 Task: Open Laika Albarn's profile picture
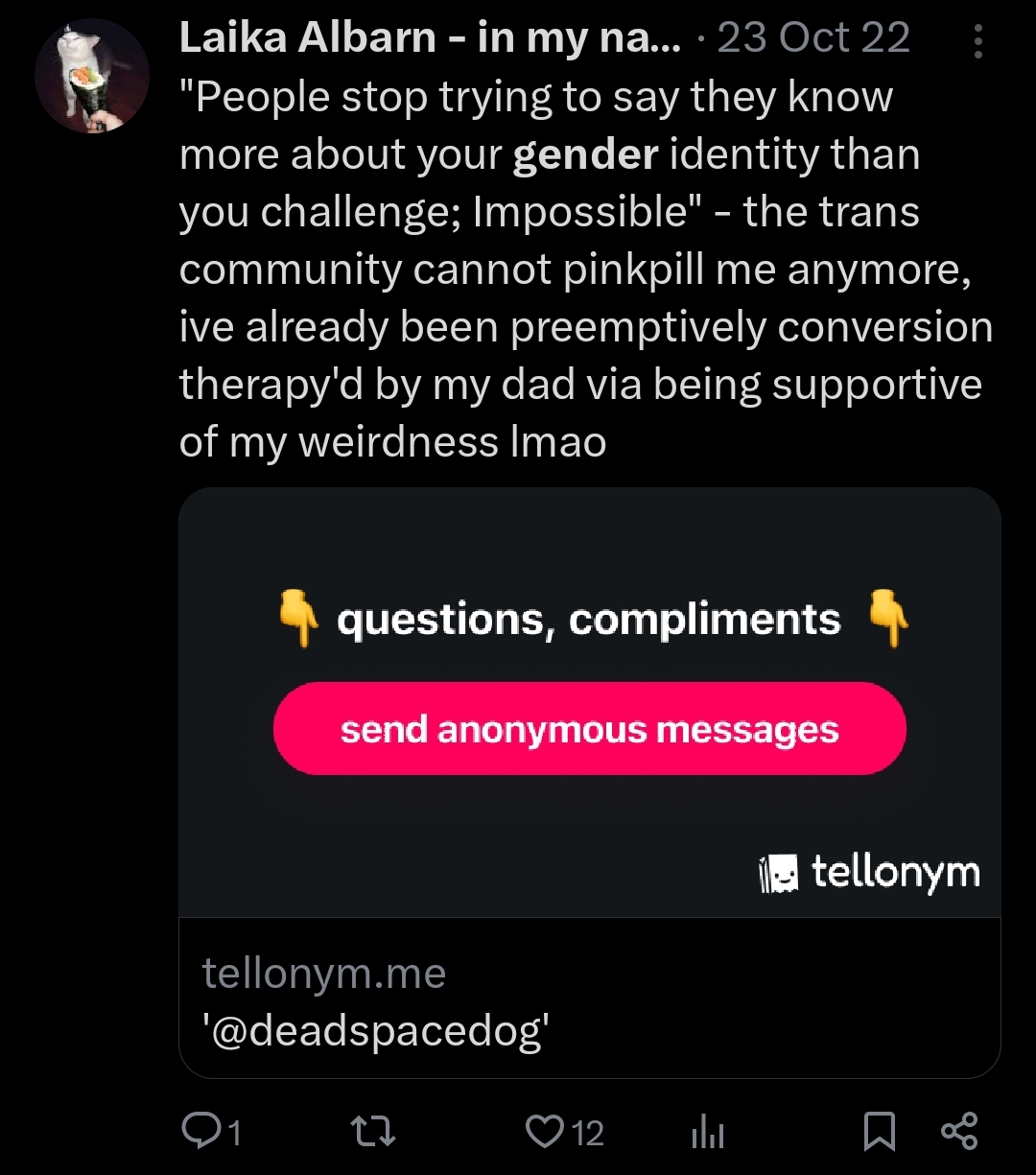(91, 76)
